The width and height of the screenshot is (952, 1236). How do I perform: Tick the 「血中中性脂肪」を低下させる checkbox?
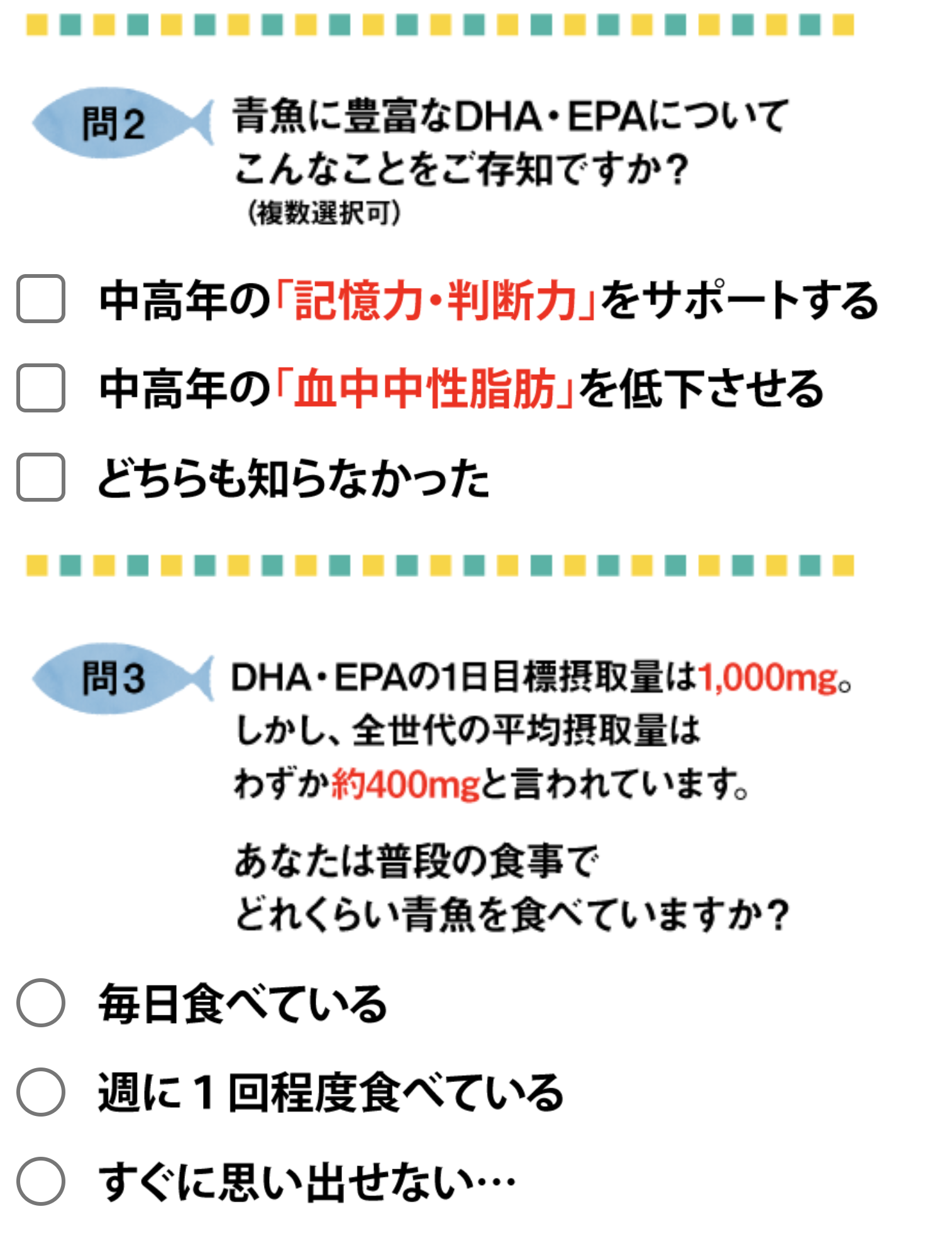click(x=41, y=388)
